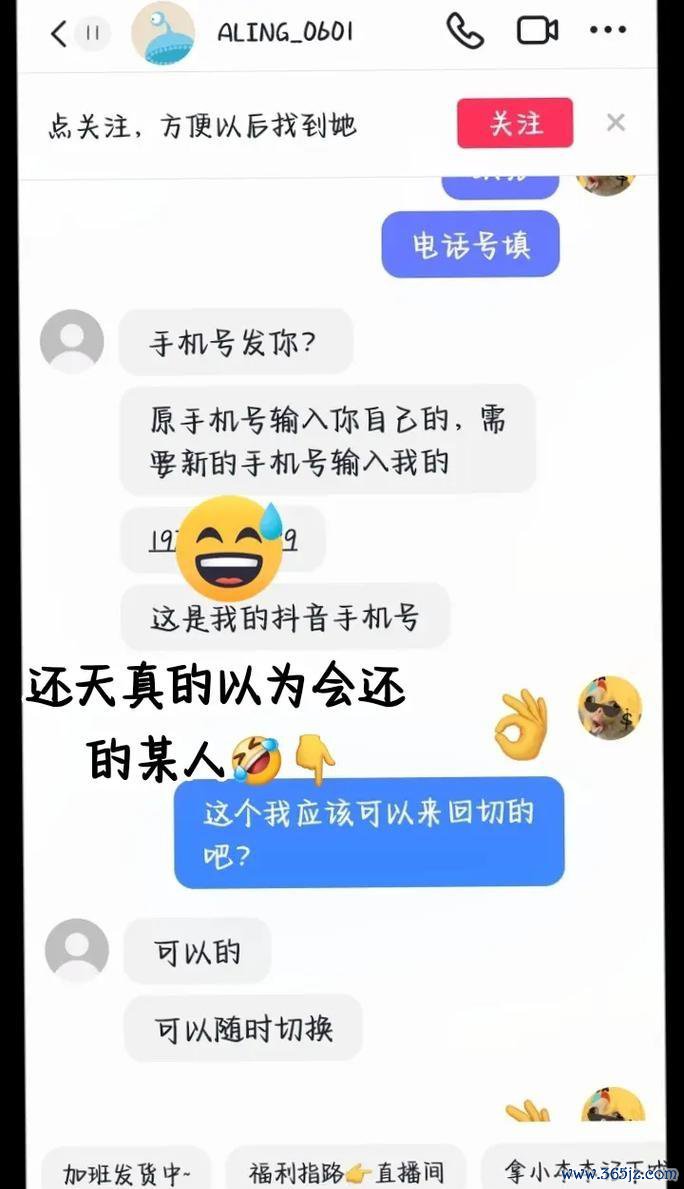
Task: Select the 加班发货中 quick reply chip
Action: point(127,1171)
